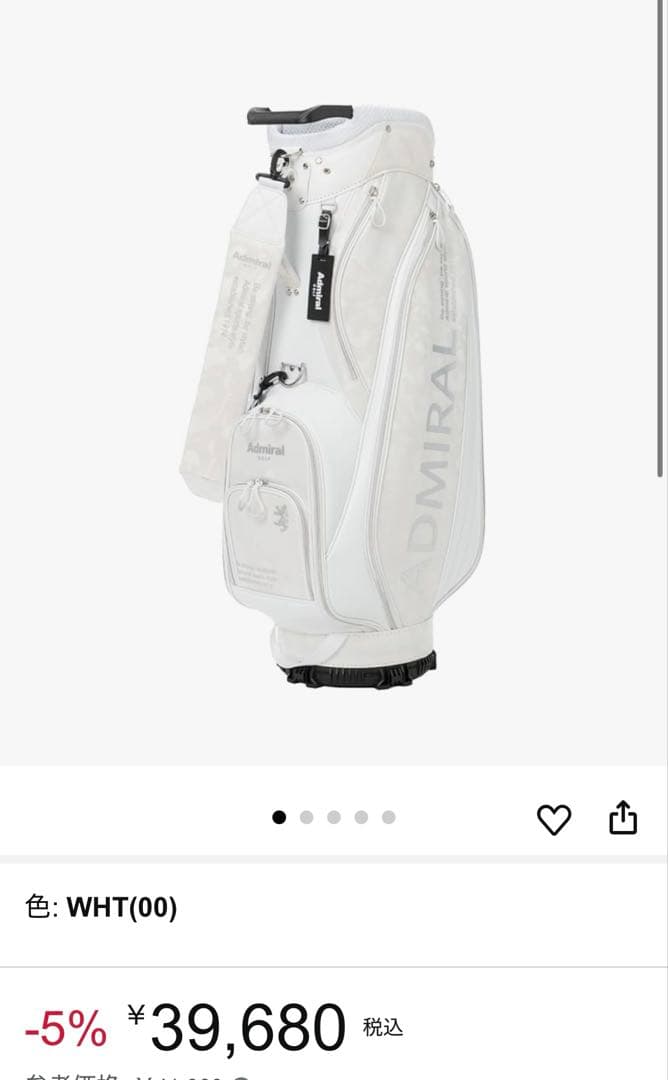Share this product listing

(622, 817)
